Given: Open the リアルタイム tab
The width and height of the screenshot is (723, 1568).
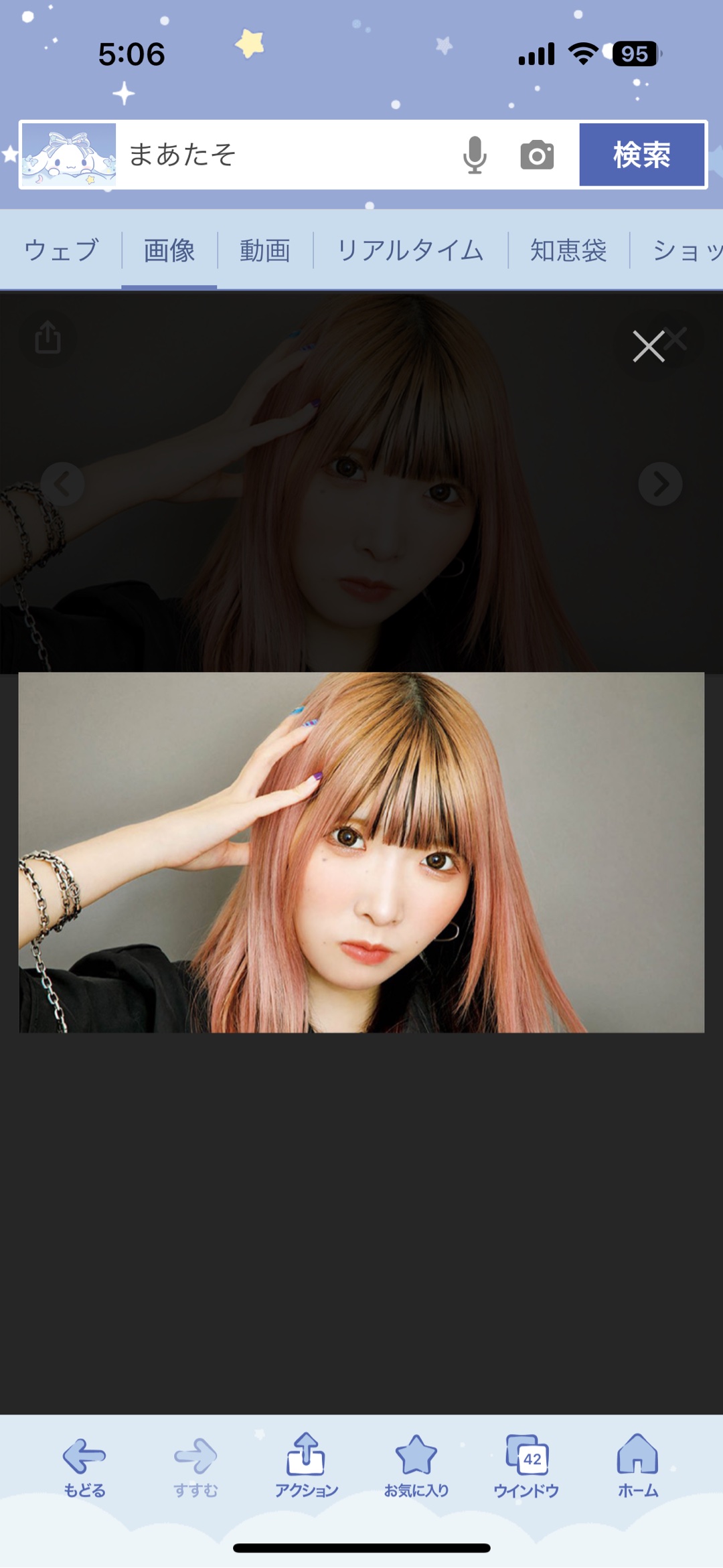Looking at the screenshot, I should pyautogui.click(x=410, y=250).
